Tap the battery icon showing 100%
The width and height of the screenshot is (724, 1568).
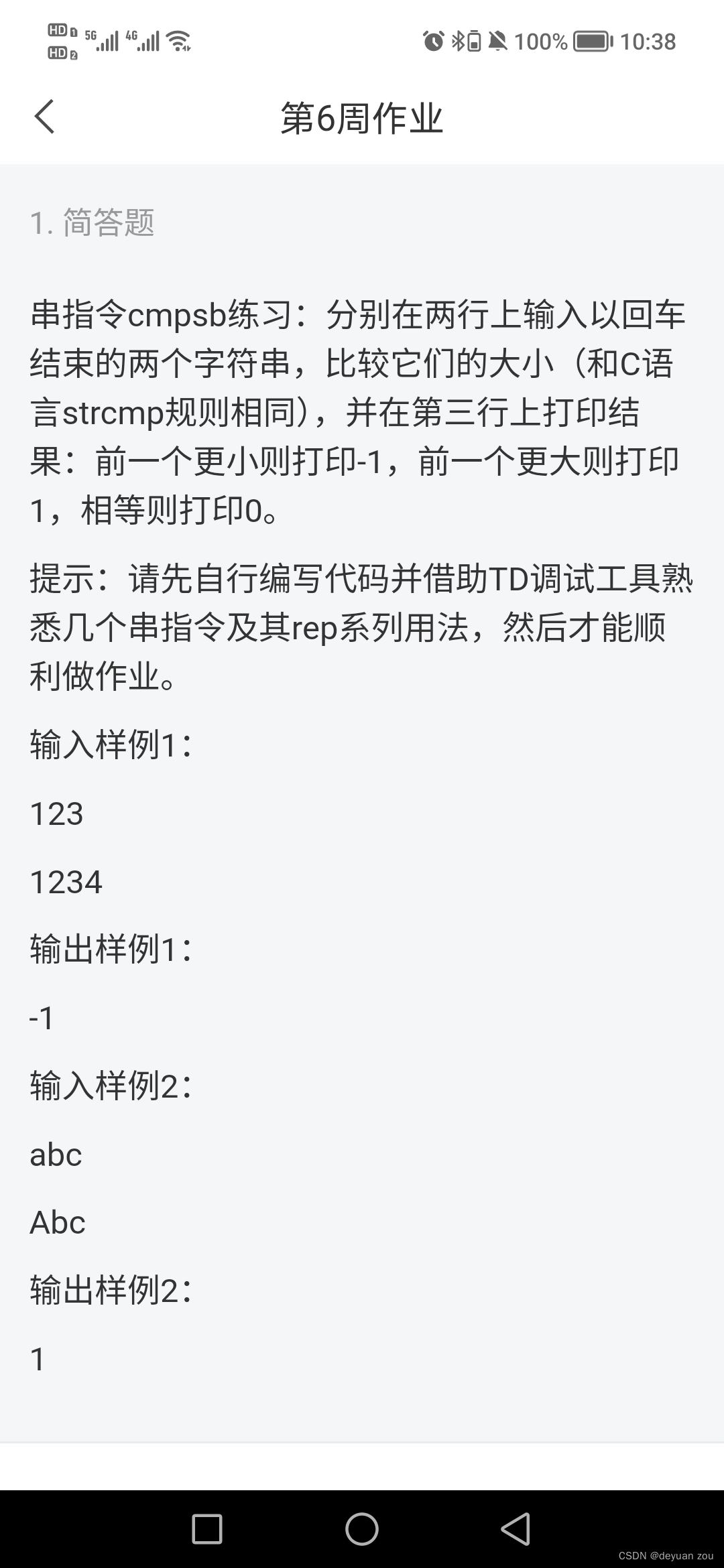[x=590, y=42]
